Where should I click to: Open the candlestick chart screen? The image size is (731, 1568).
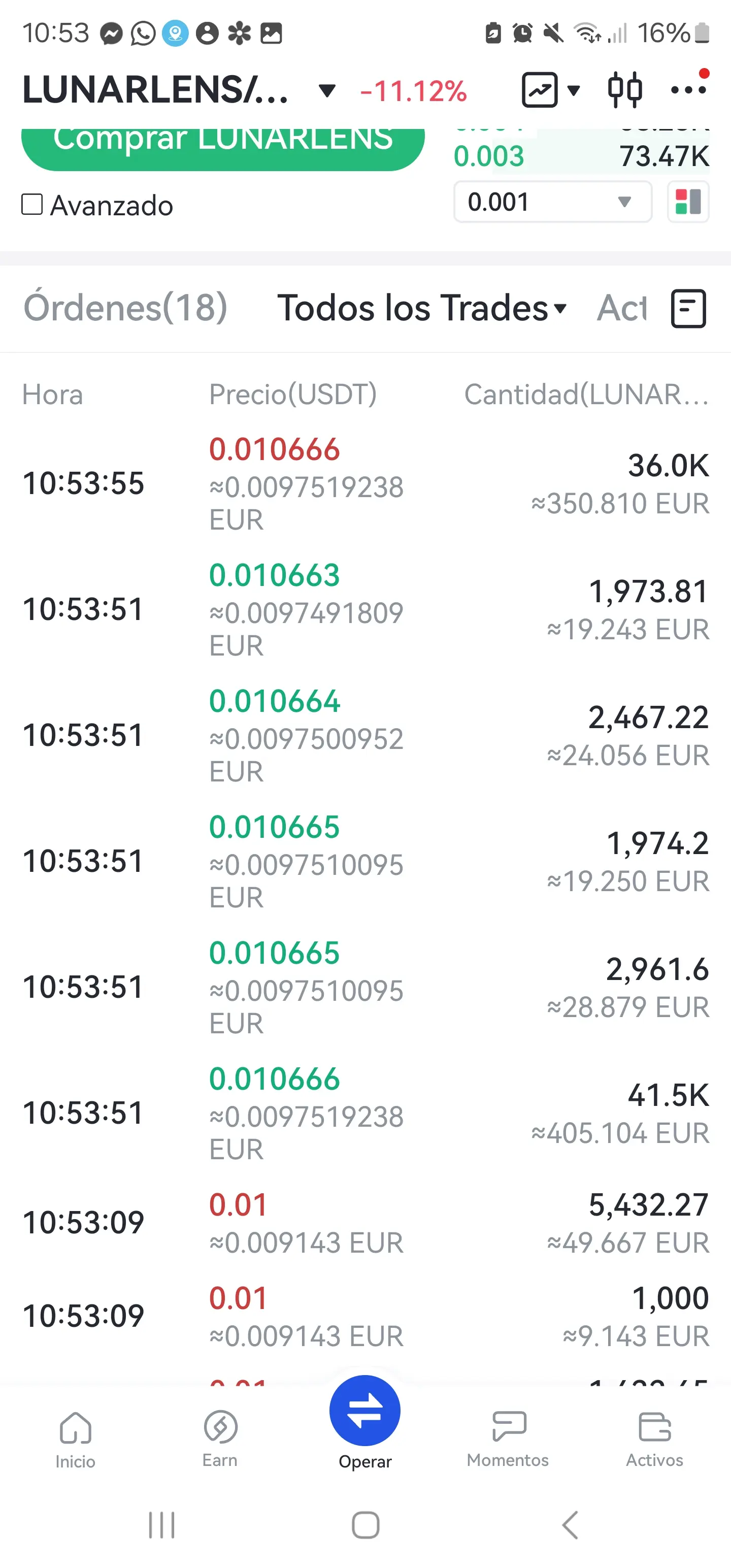(624, 90)
